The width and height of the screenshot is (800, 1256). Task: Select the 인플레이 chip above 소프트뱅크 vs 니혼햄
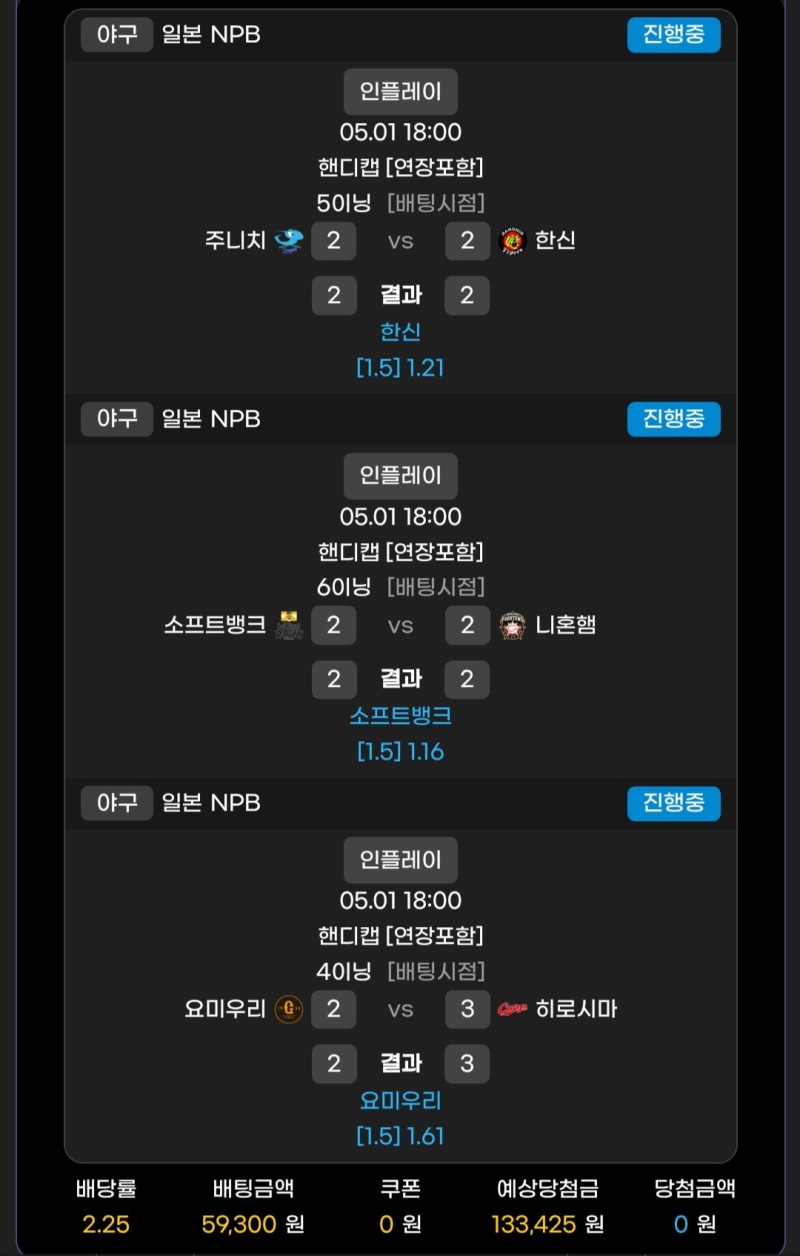(400, 476)
